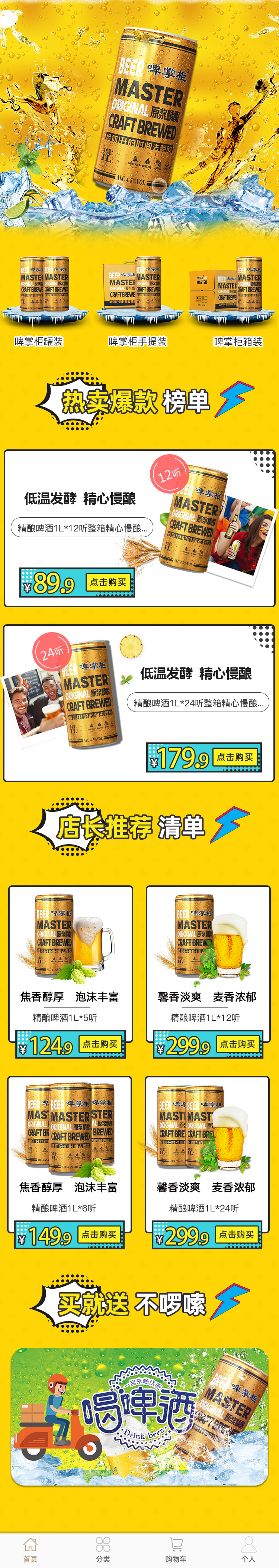
Task: Open the 分类 tab
Action: click(x=103, y=1549)
